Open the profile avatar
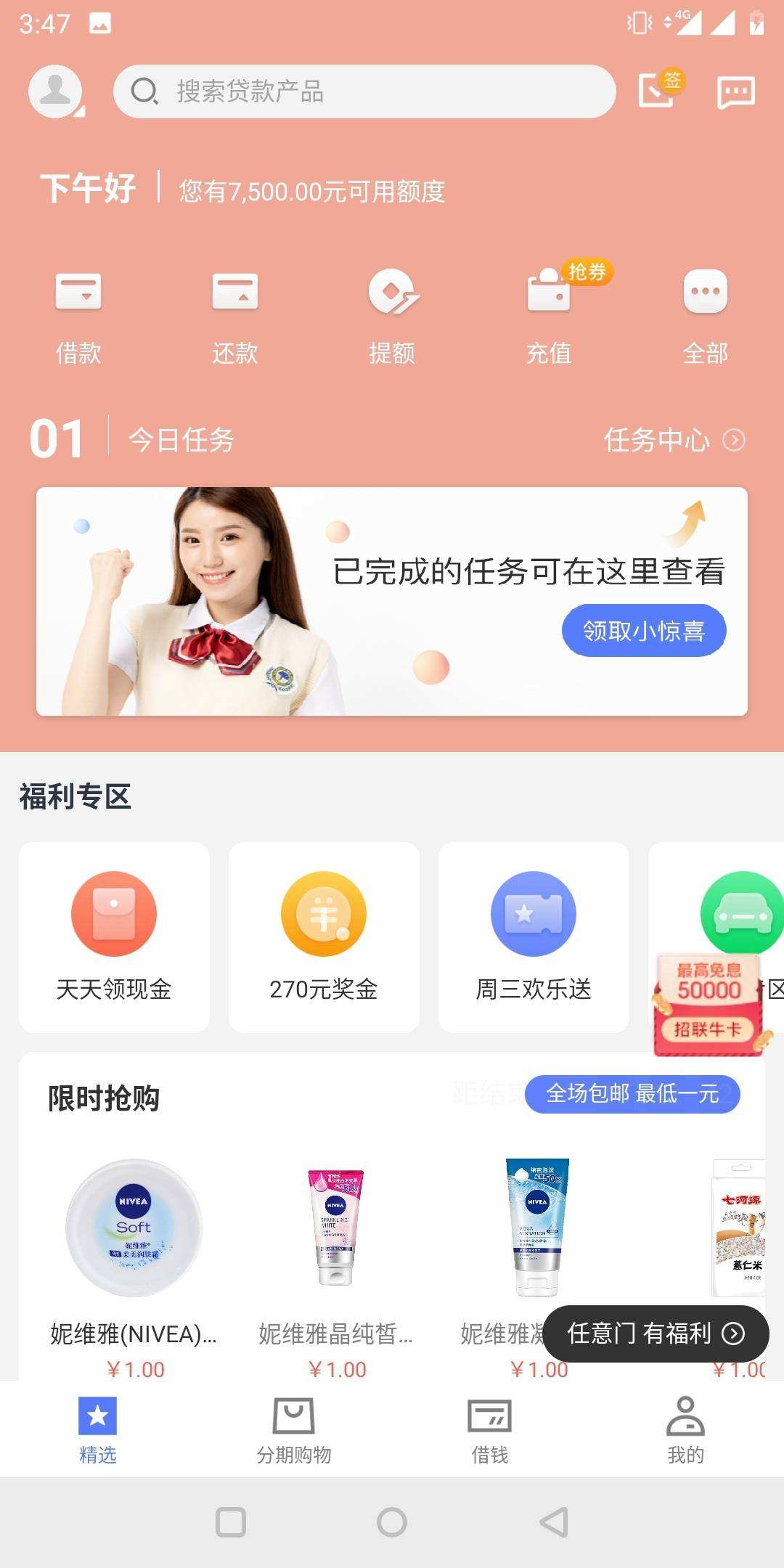 (x=55, y=91)
